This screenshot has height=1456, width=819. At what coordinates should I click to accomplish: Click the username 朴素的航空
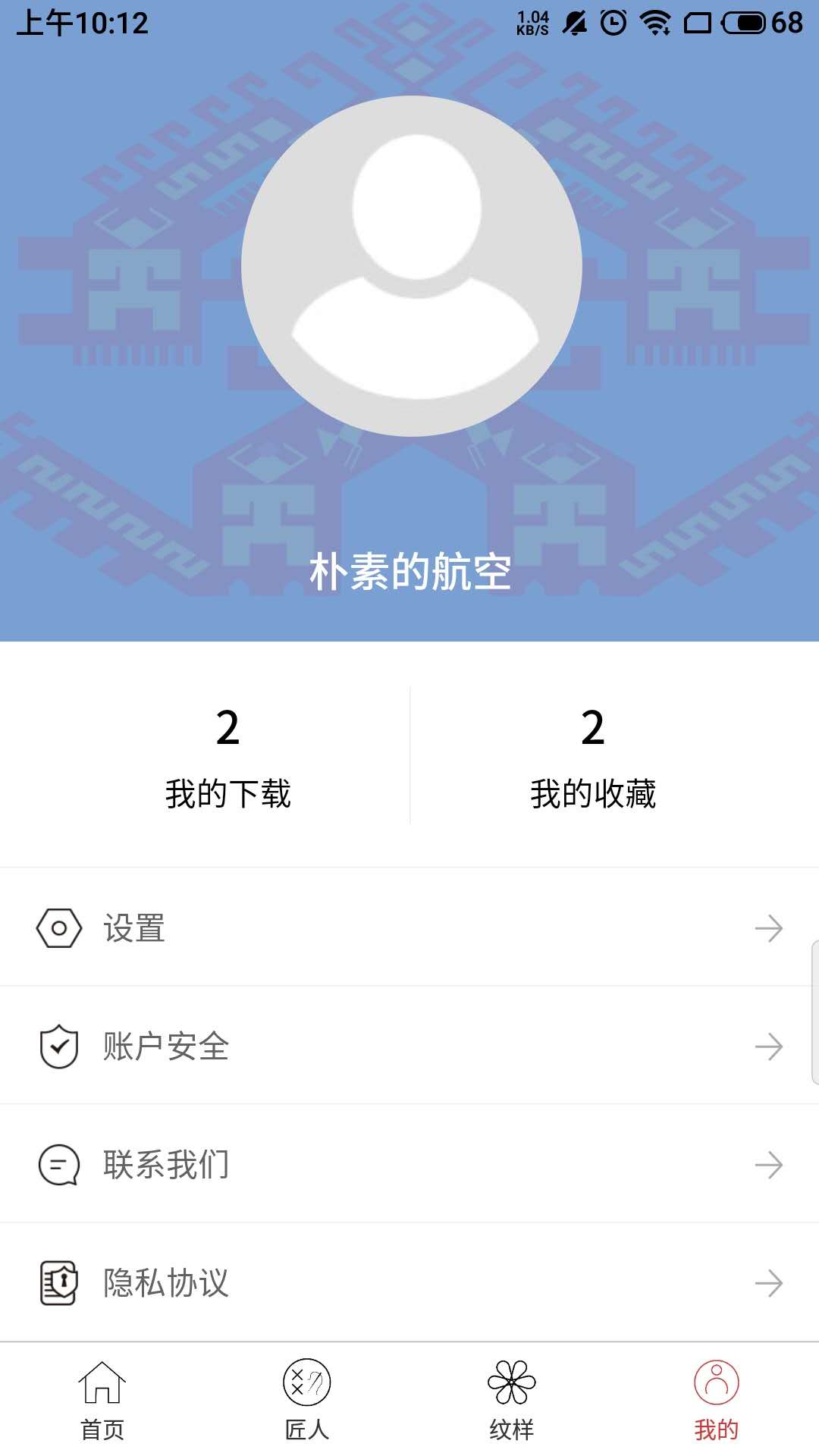pos(409,574)
